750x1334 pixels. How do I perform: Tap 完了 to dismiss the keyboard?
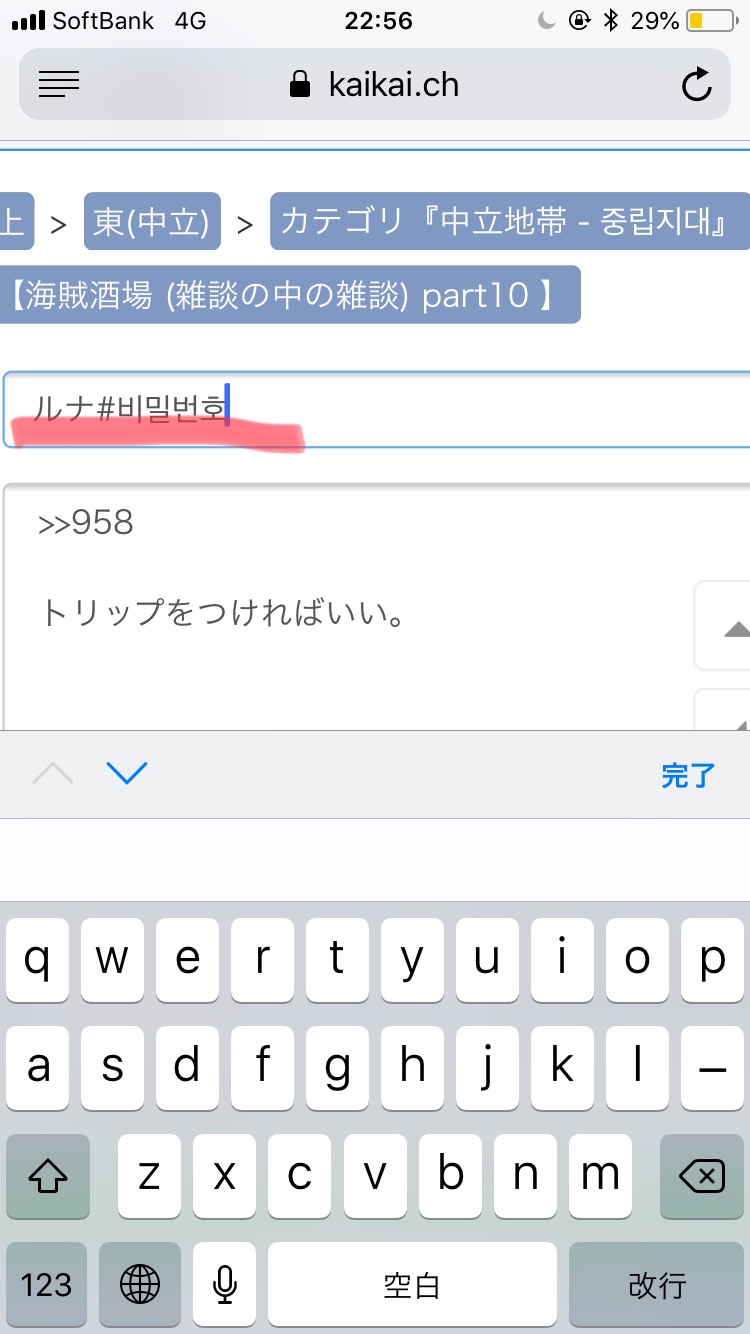(x=687, y=775)
